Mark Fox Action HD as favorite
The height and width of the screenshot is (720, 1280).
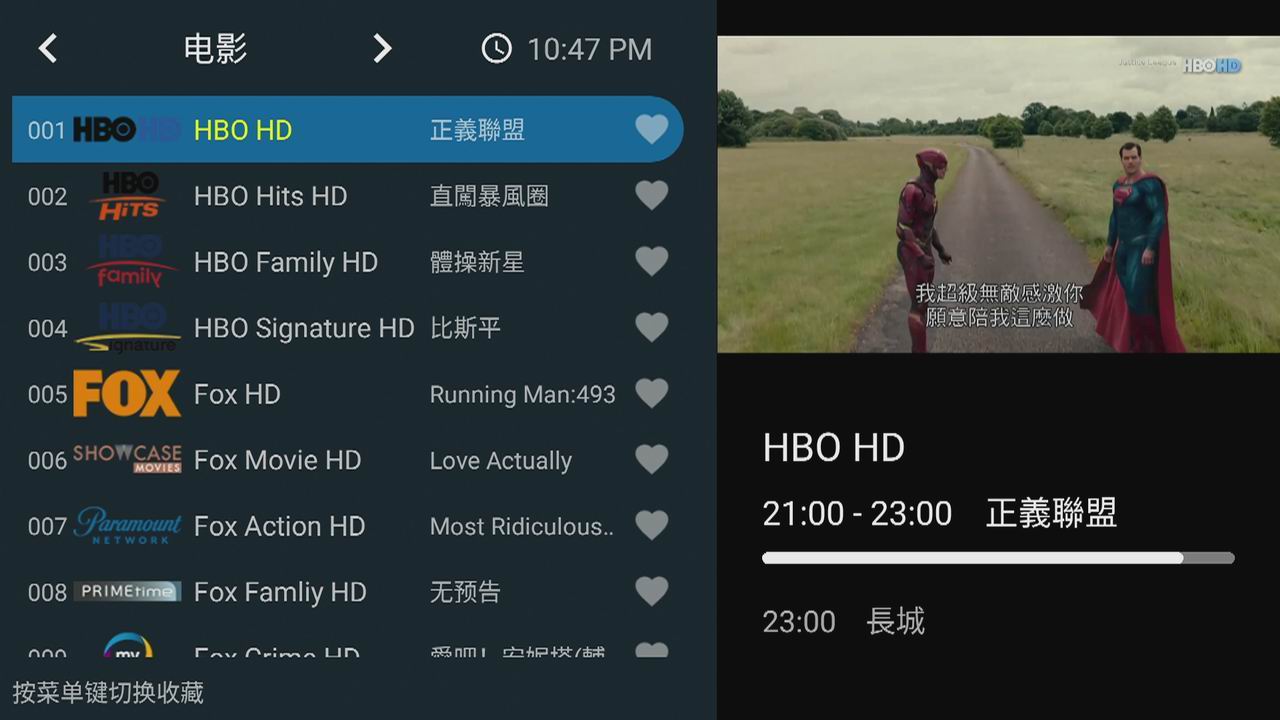pos(651,525)
